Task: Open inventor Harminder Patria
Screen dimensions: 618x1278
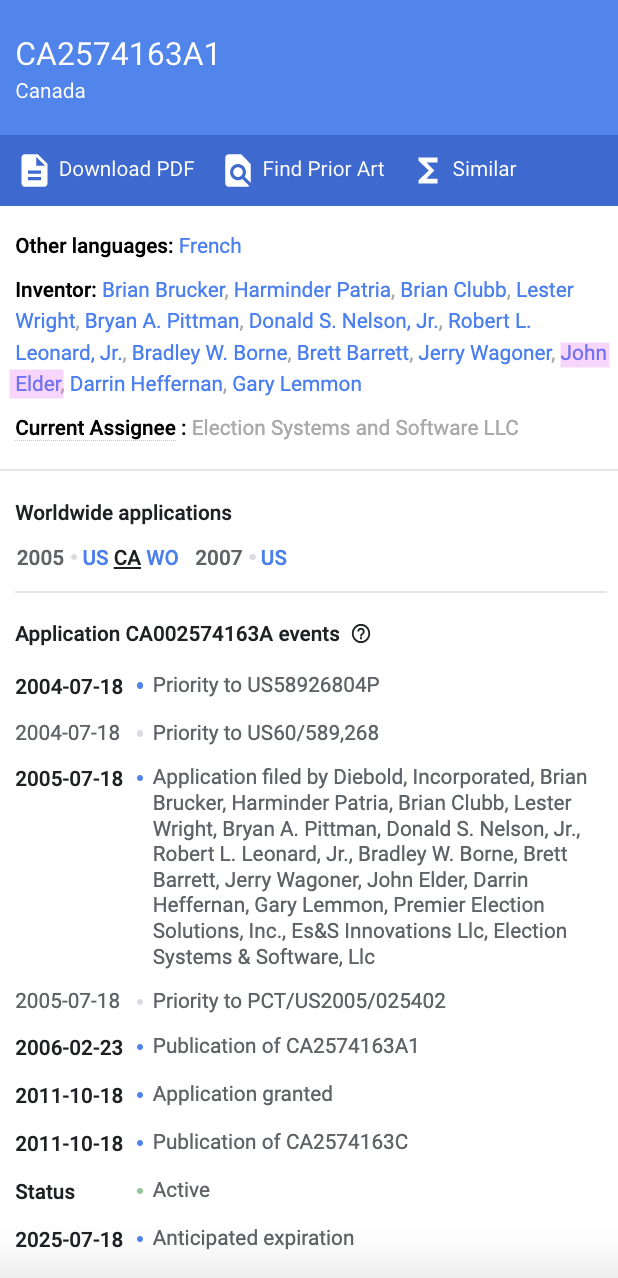Action: coord(312,290)
